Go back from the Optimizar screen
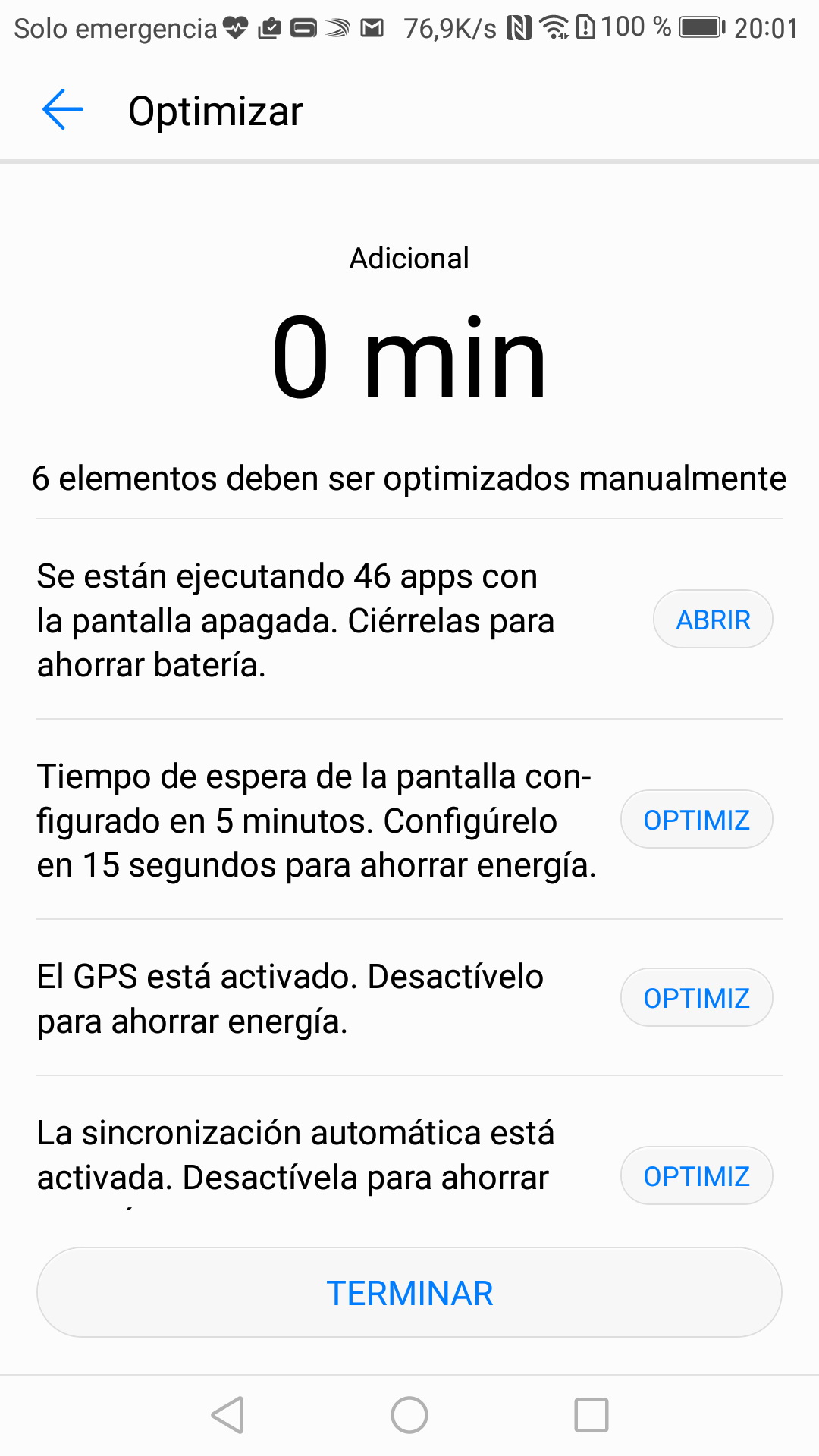Viewport: 819px width, 1456px height. [x=63, y=110]
